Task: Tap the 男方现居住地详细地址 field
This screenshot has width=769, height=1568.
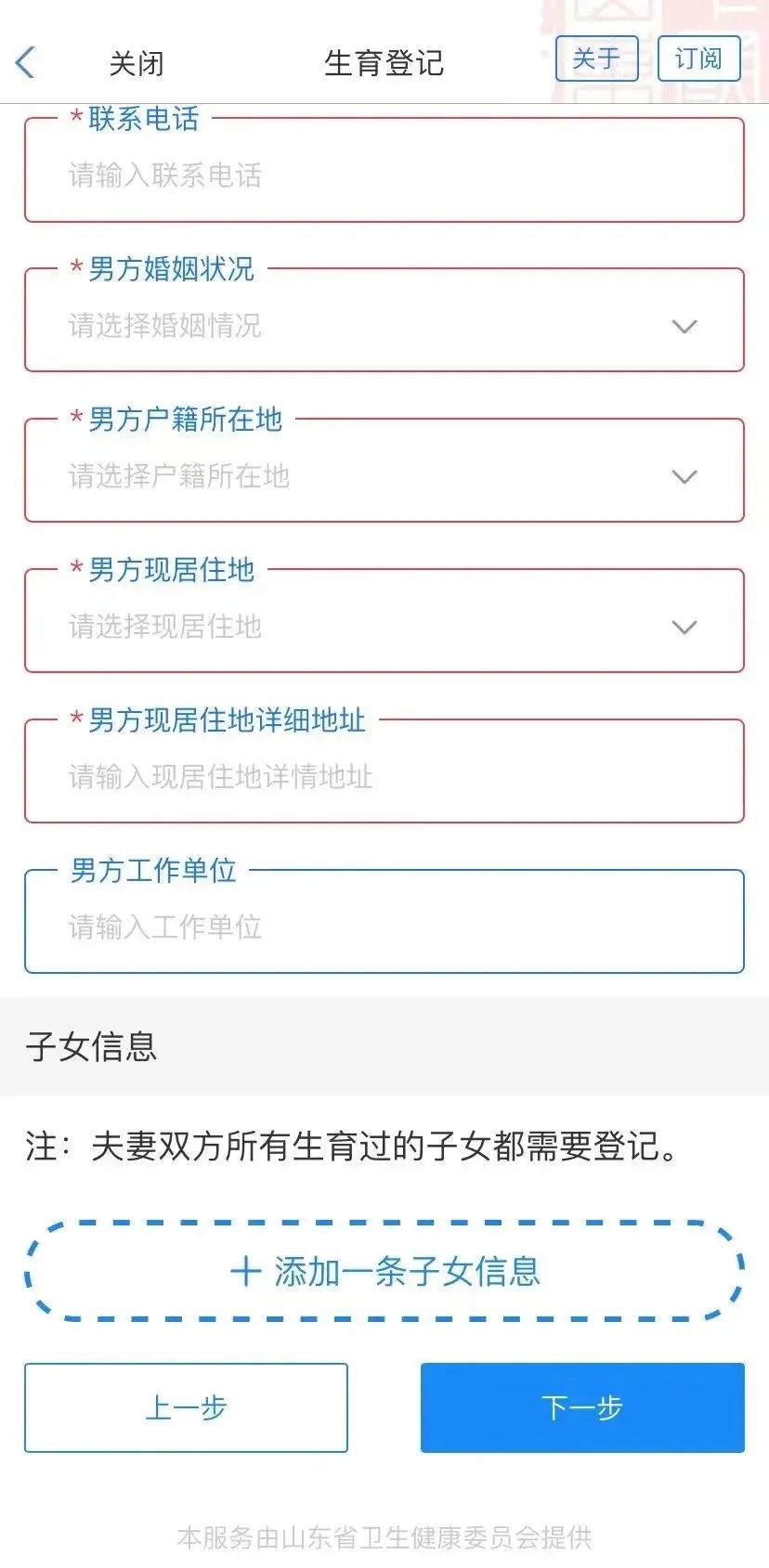Action: 384,777
